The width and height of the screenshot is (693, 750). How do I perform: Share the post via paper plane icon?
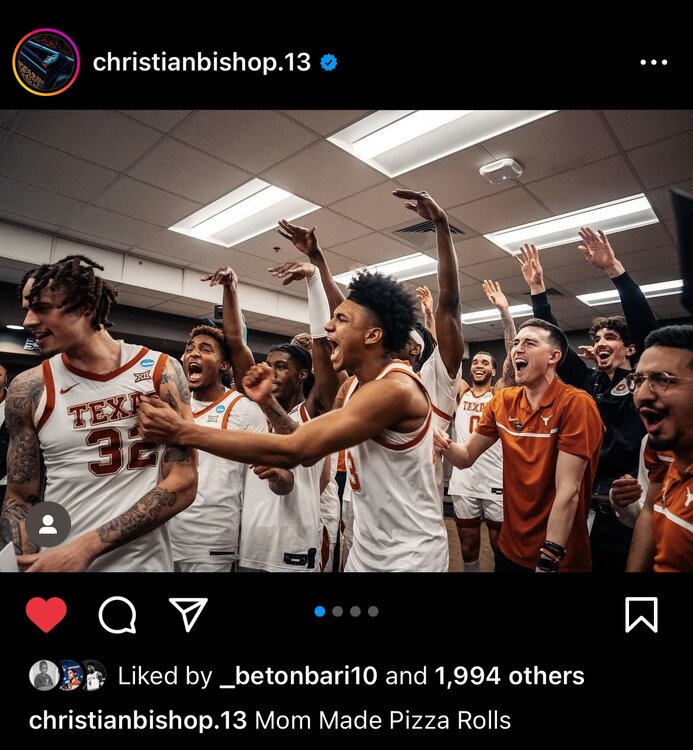(x=187, y=614)
